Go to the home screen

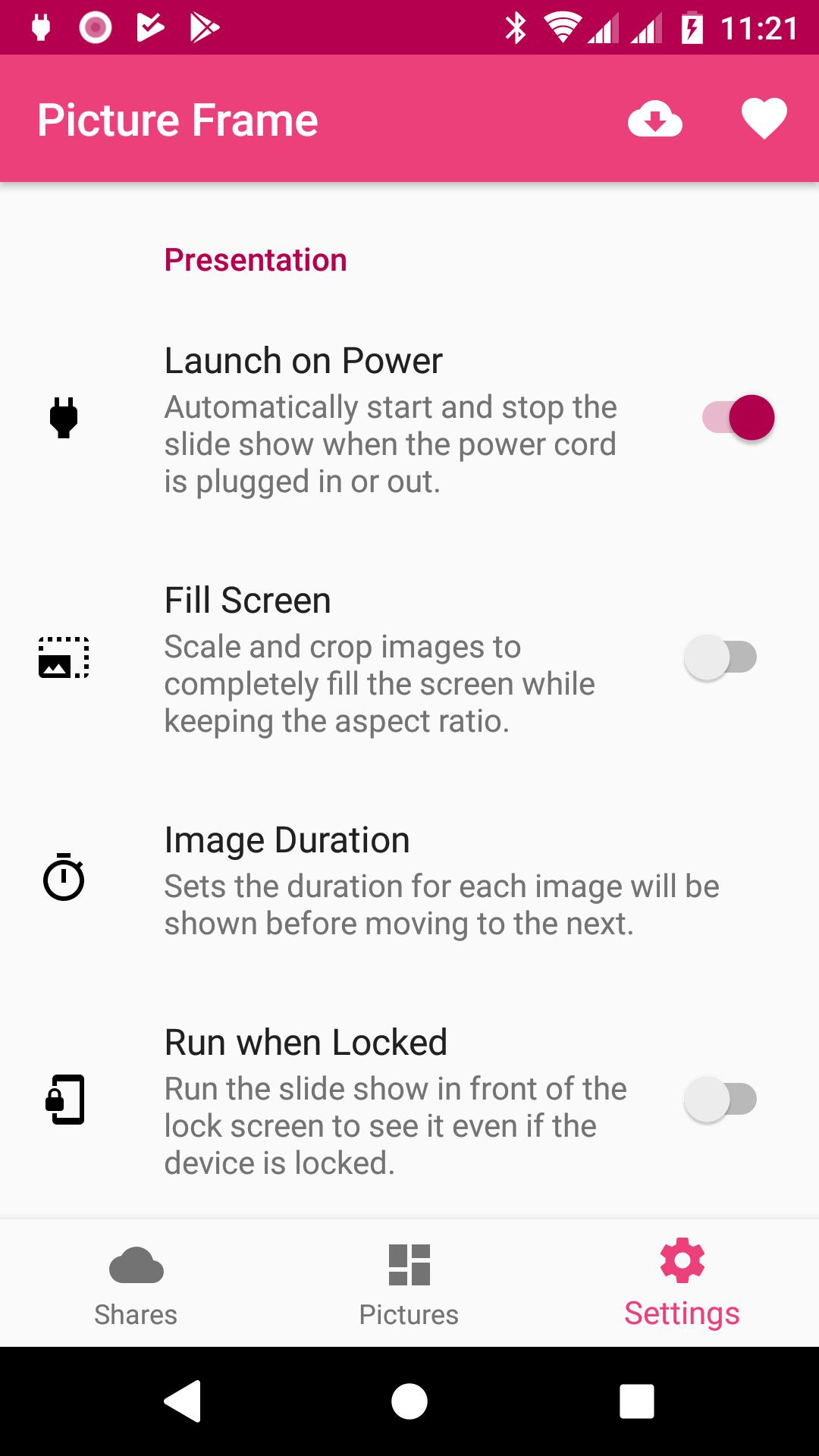point(409,1401)
